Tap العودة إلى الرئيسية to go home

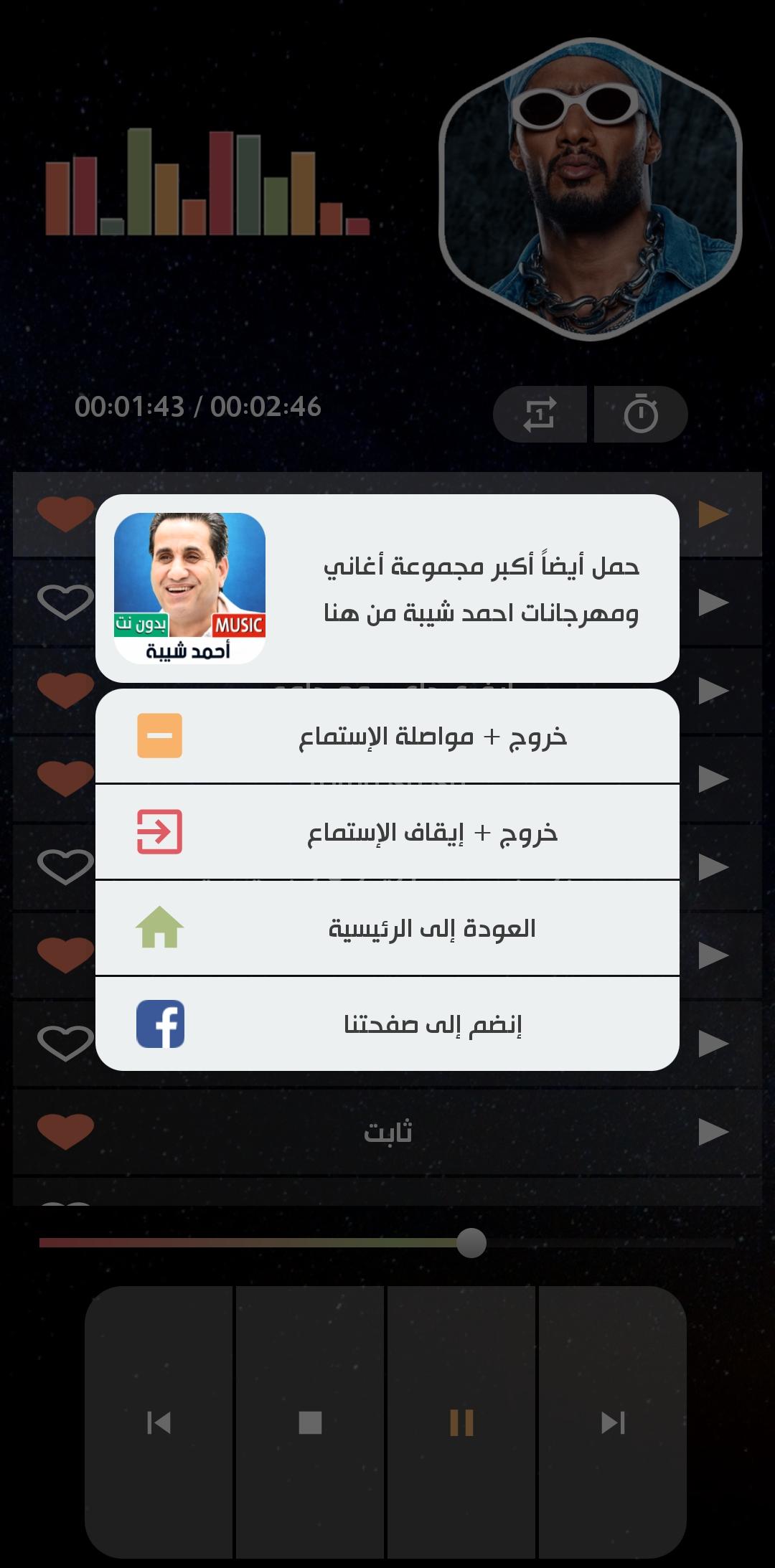(x=387, y=928)
